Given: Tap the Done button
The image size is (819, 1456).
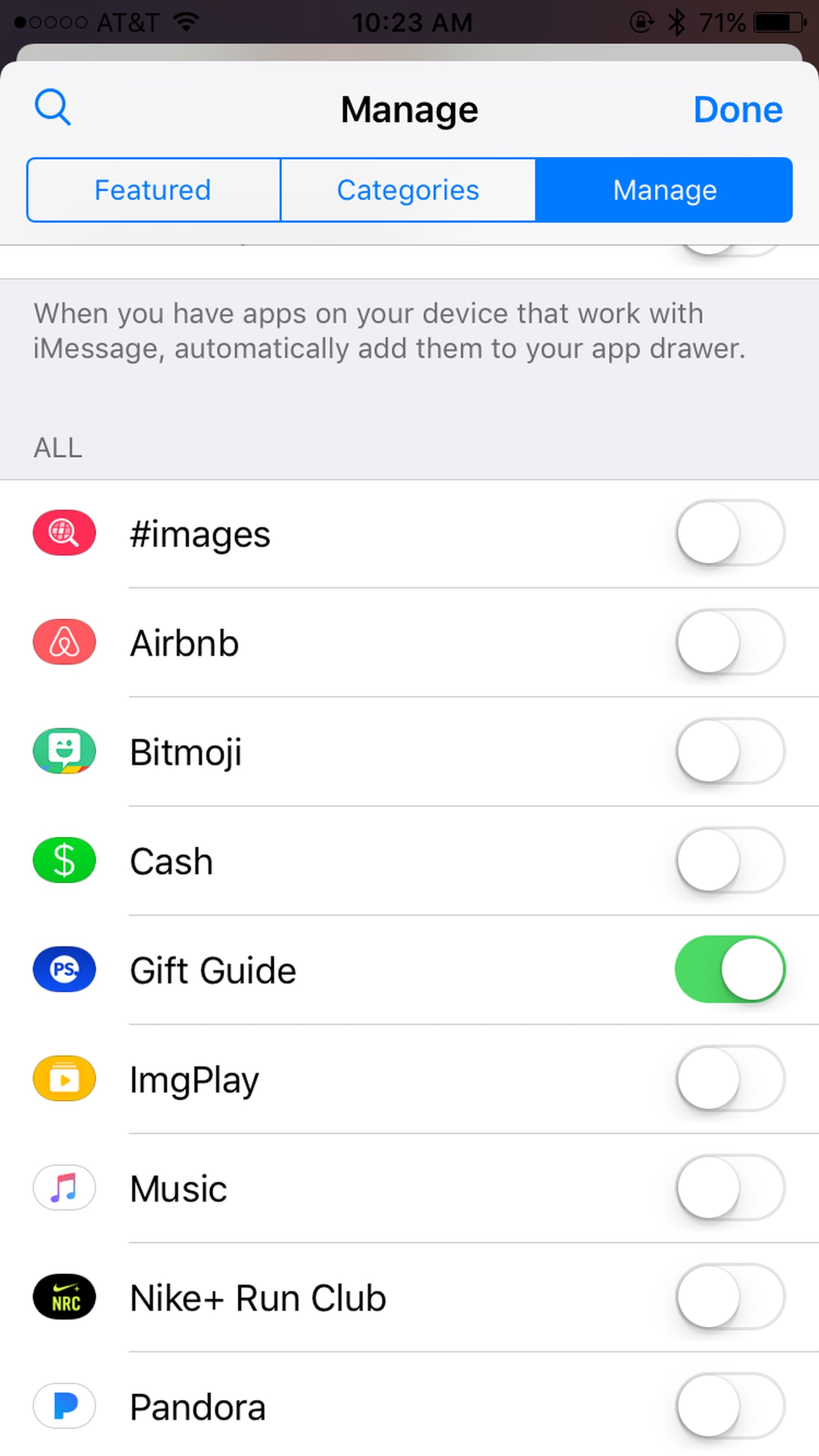Looking at the screenshot, I should coord(737,109).
